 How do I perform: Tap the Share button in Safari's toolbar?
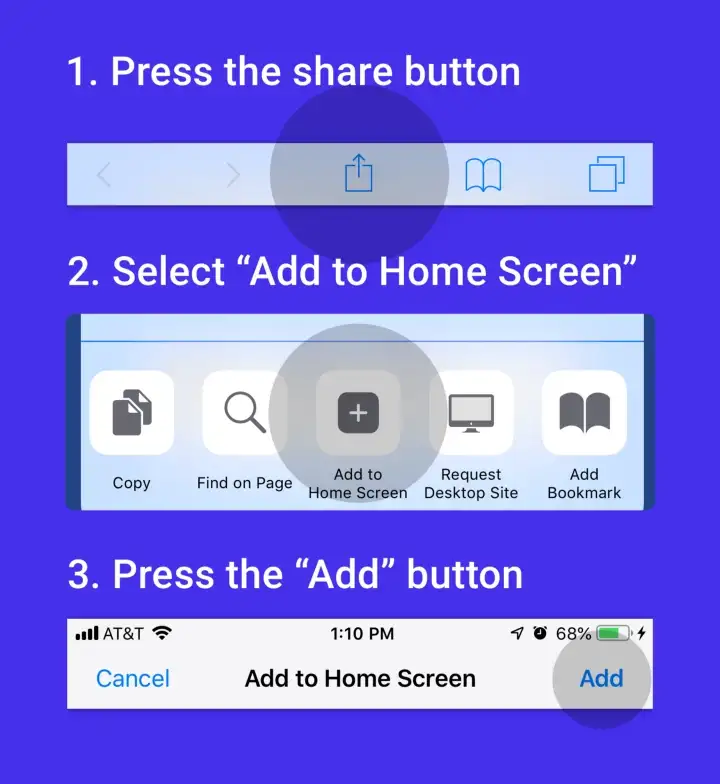point(358,173)
